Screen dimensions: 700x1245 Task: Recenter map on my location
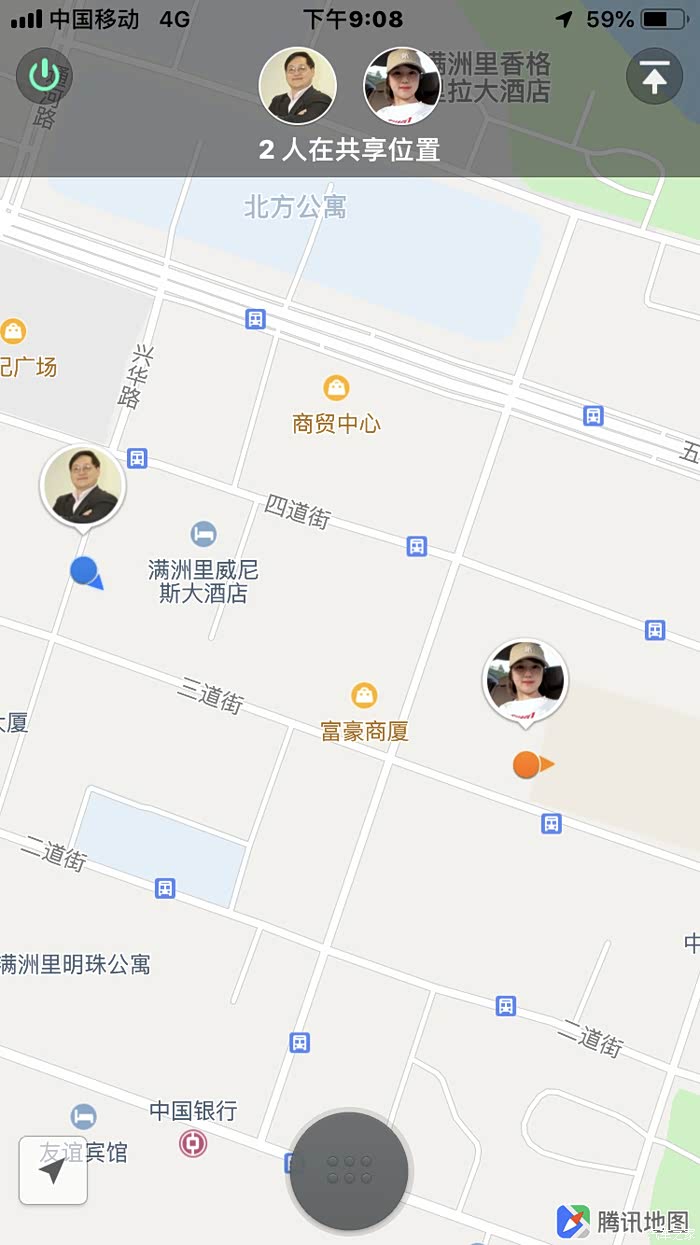[53, 1170]
